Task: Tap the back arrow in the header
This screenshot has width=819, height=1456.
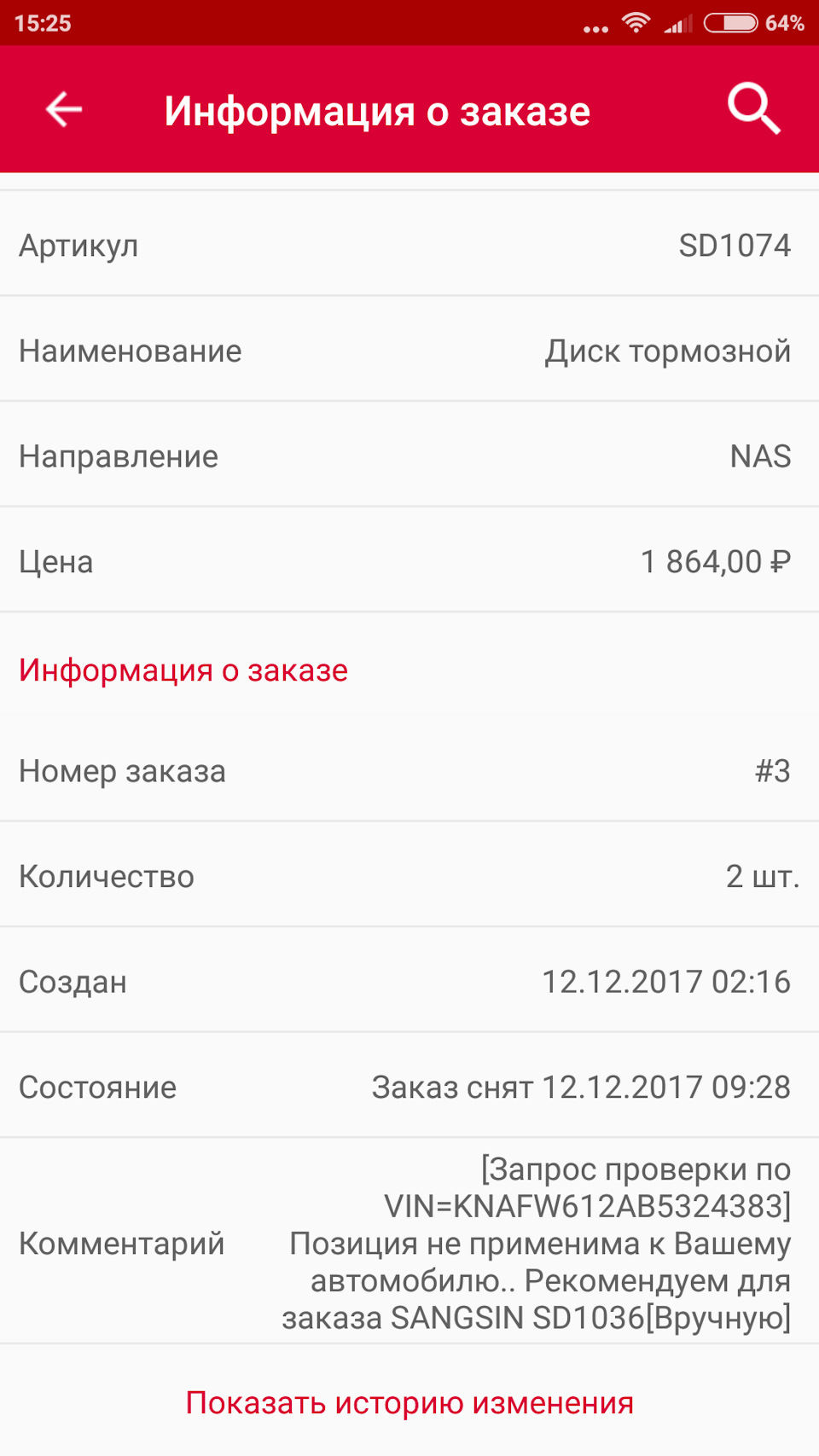Action: click(x=61, y=109)
